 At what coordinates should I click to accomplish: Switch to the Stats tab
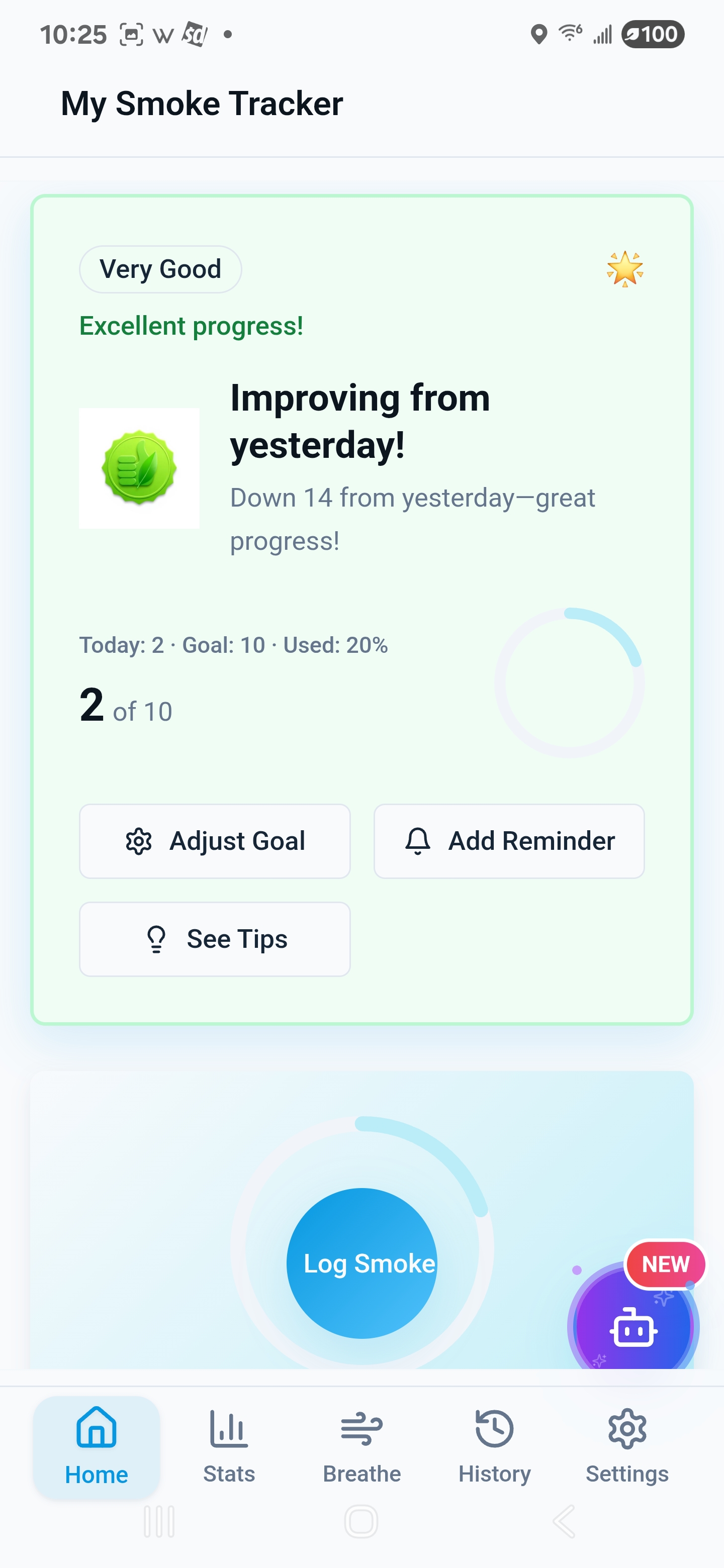pos(229,1446)
